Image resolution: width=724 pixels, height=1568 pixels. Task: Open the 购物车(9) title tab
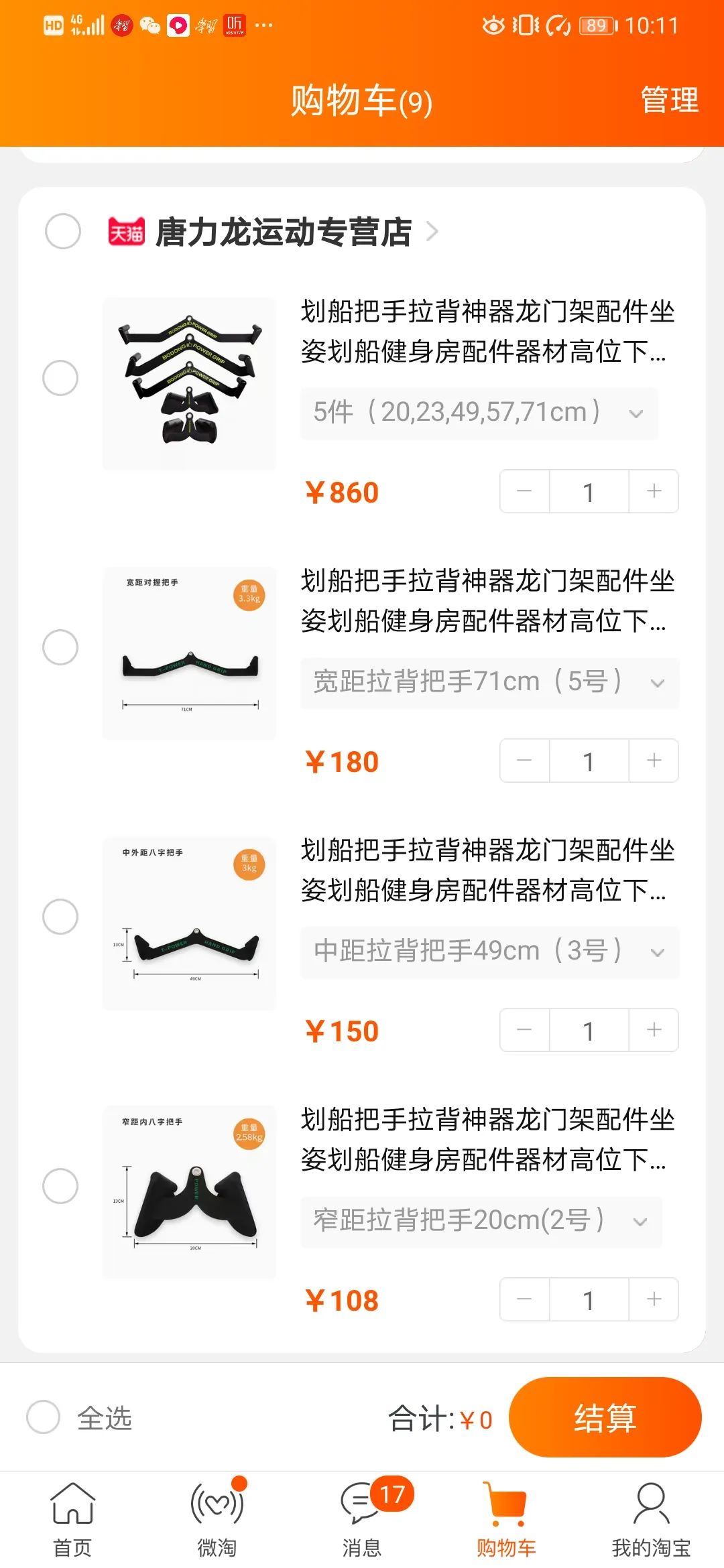click(362, 101)
